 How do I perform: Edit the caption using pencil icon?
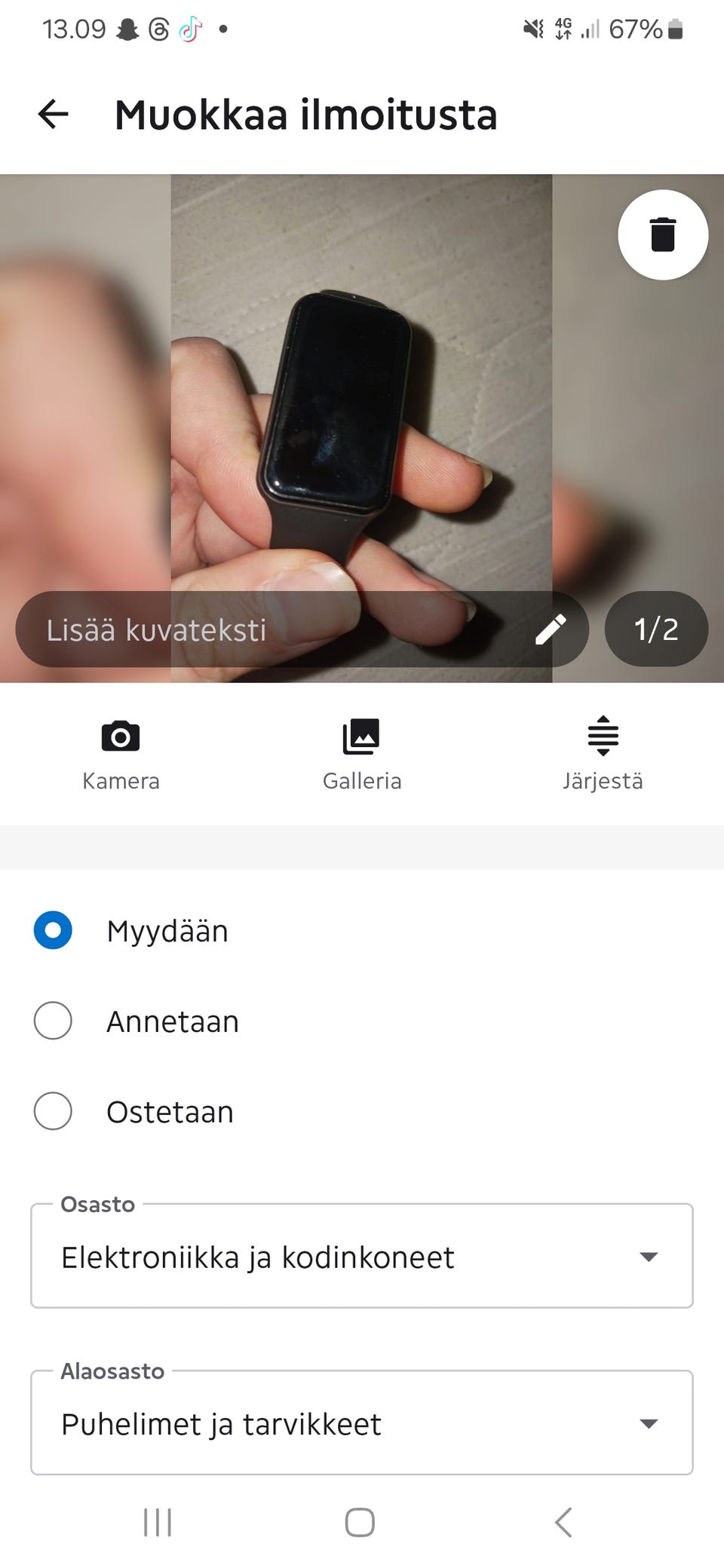point(554,629)
